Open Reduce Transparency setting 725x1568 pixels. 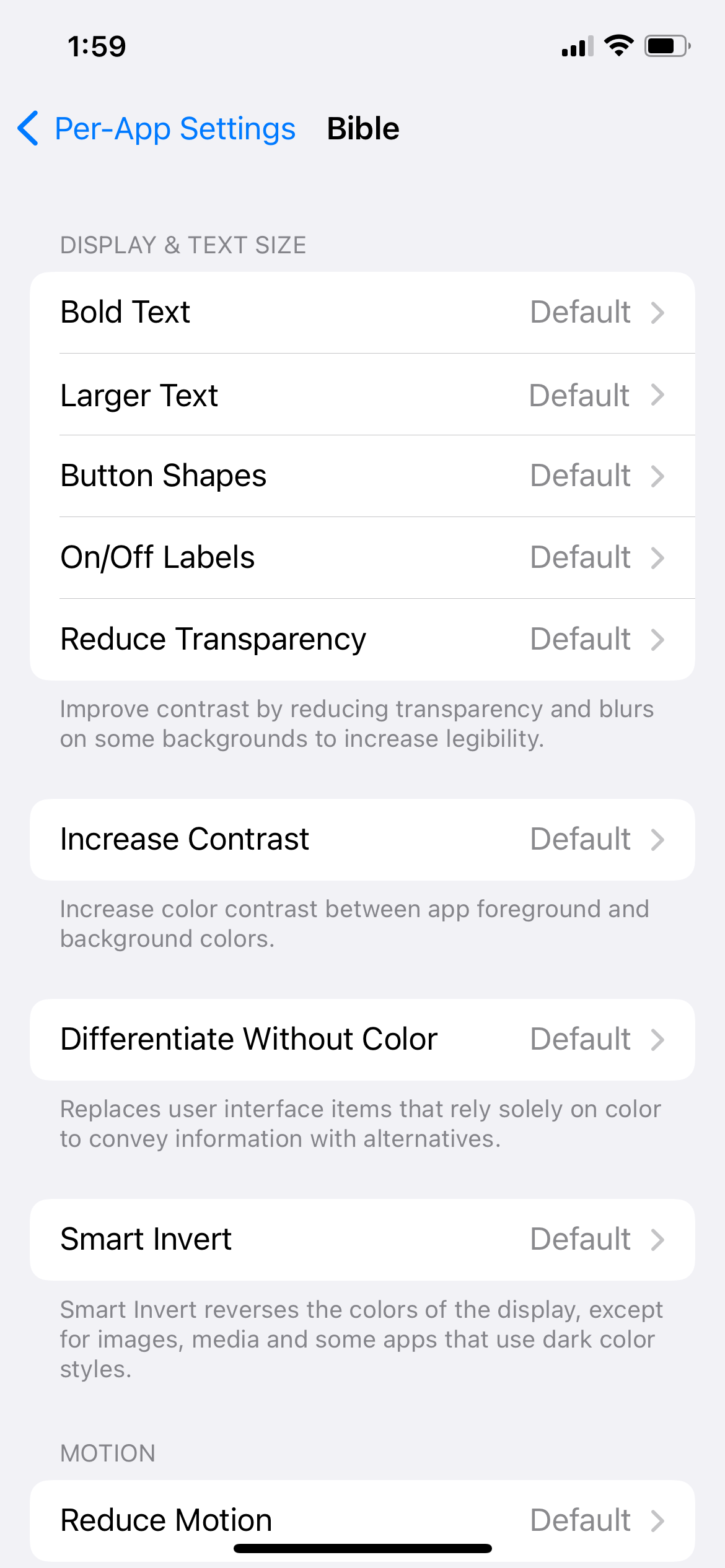point(362,639)
